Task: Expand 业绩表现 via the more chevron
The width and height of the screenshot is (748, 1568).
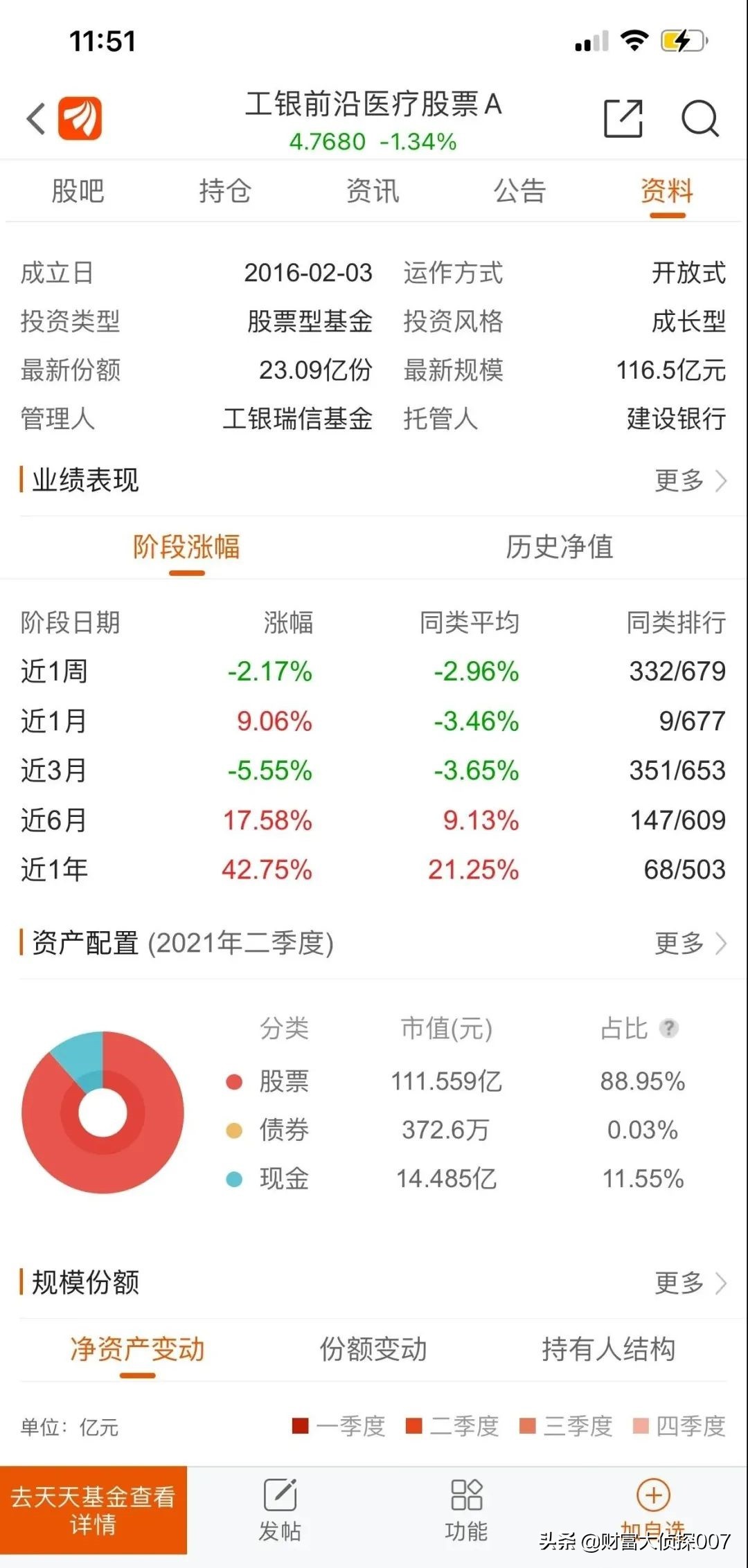Action: [689, 480]
